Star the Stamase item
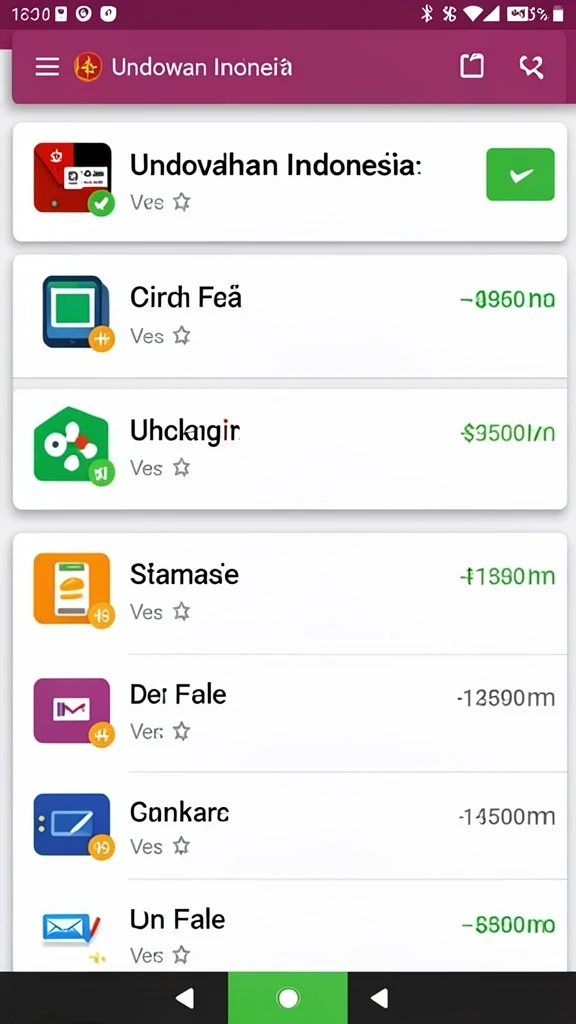Screen dimensions: 576x1024 (182, 612)
